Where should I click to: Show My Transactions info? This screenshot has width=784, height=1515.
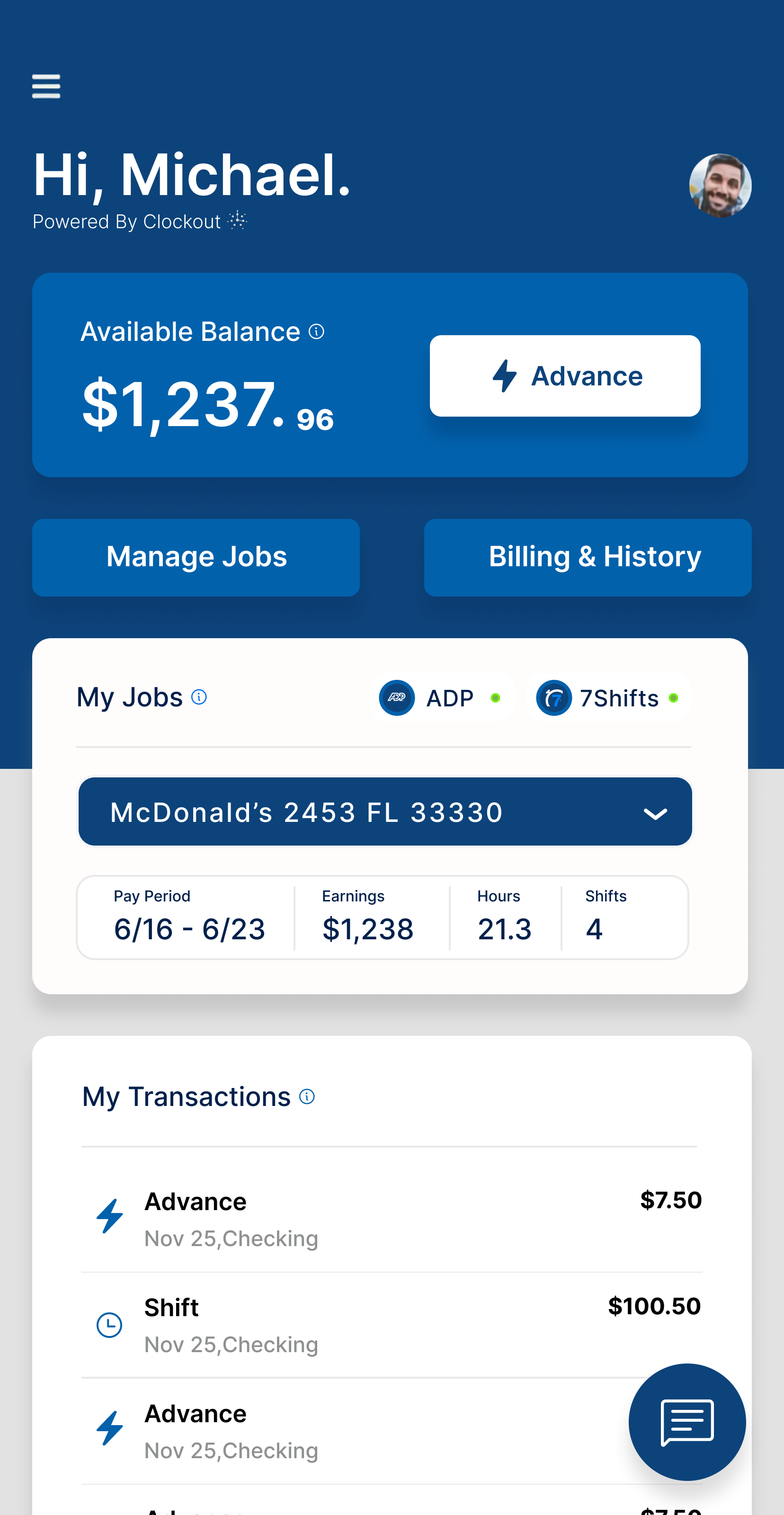[x=307, y=1096]
